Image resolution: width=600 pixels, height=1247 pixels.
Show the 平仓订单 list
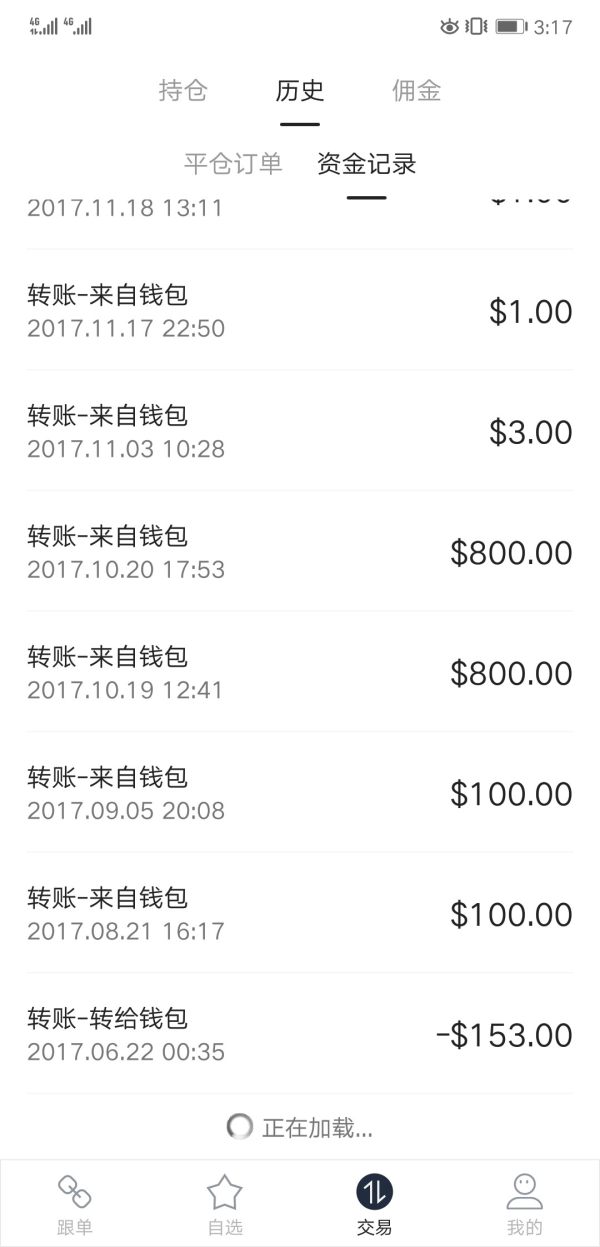[x=233, y=164]
